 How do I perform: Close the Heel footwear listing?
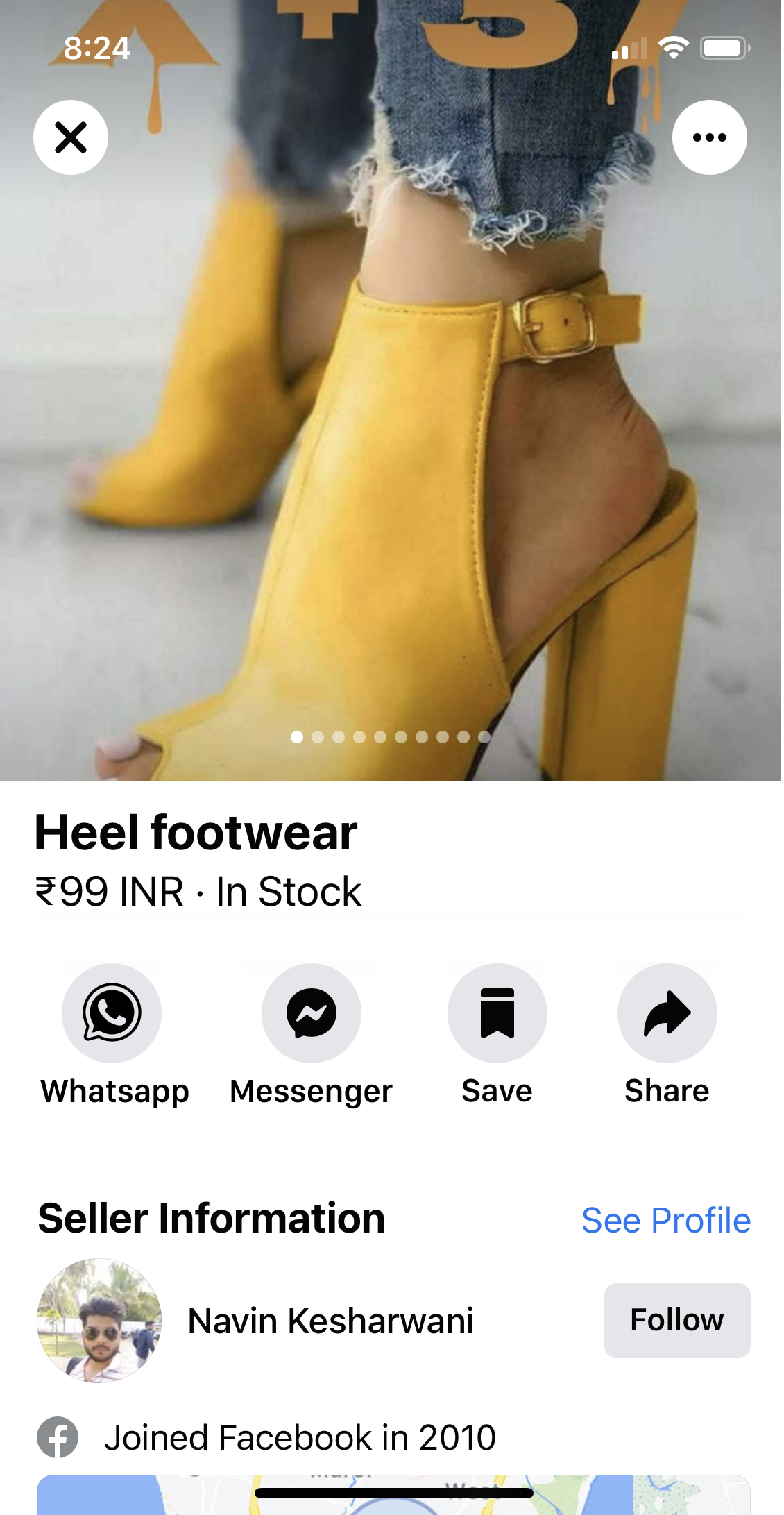[71, 137]
